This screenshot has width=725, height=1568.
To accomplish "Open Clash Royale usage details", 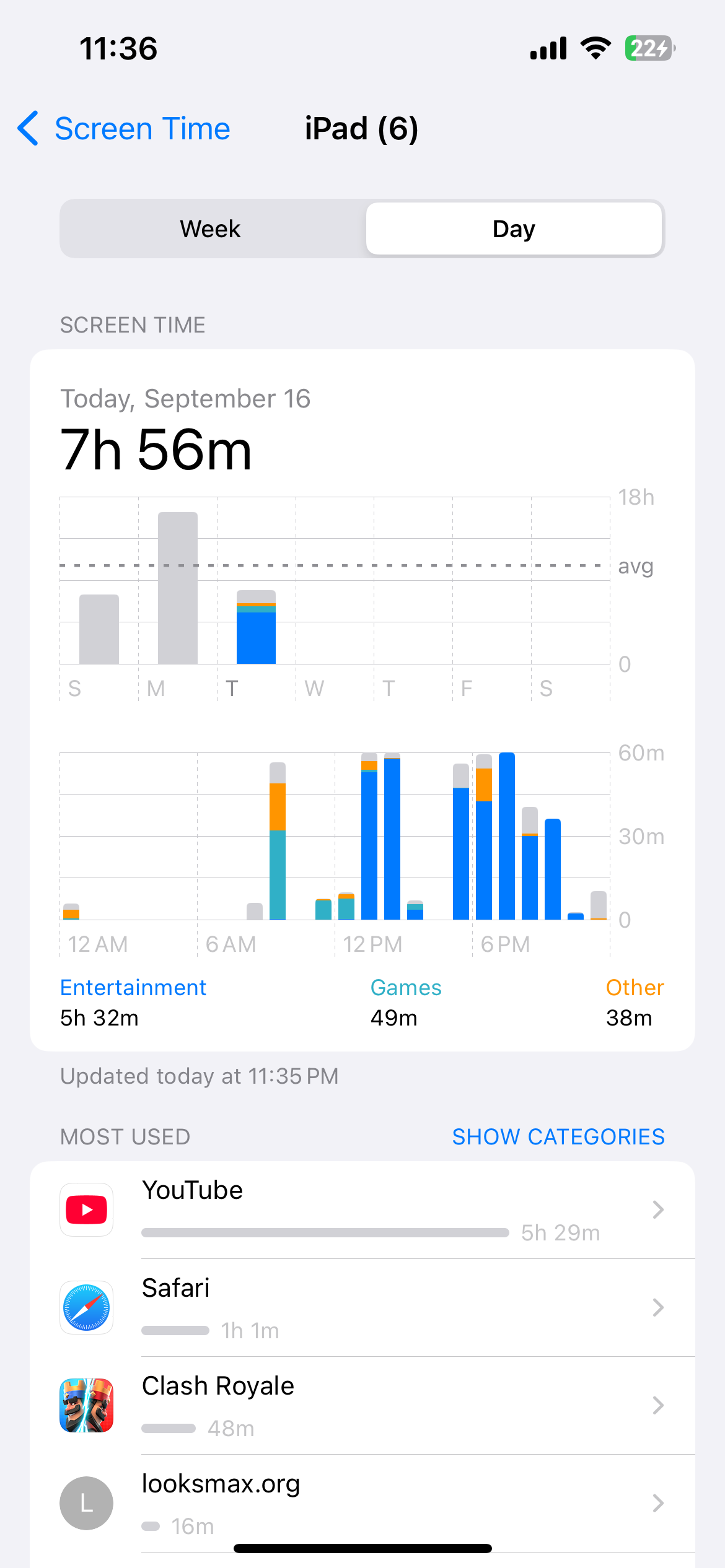I will [x=362, y=1406].
